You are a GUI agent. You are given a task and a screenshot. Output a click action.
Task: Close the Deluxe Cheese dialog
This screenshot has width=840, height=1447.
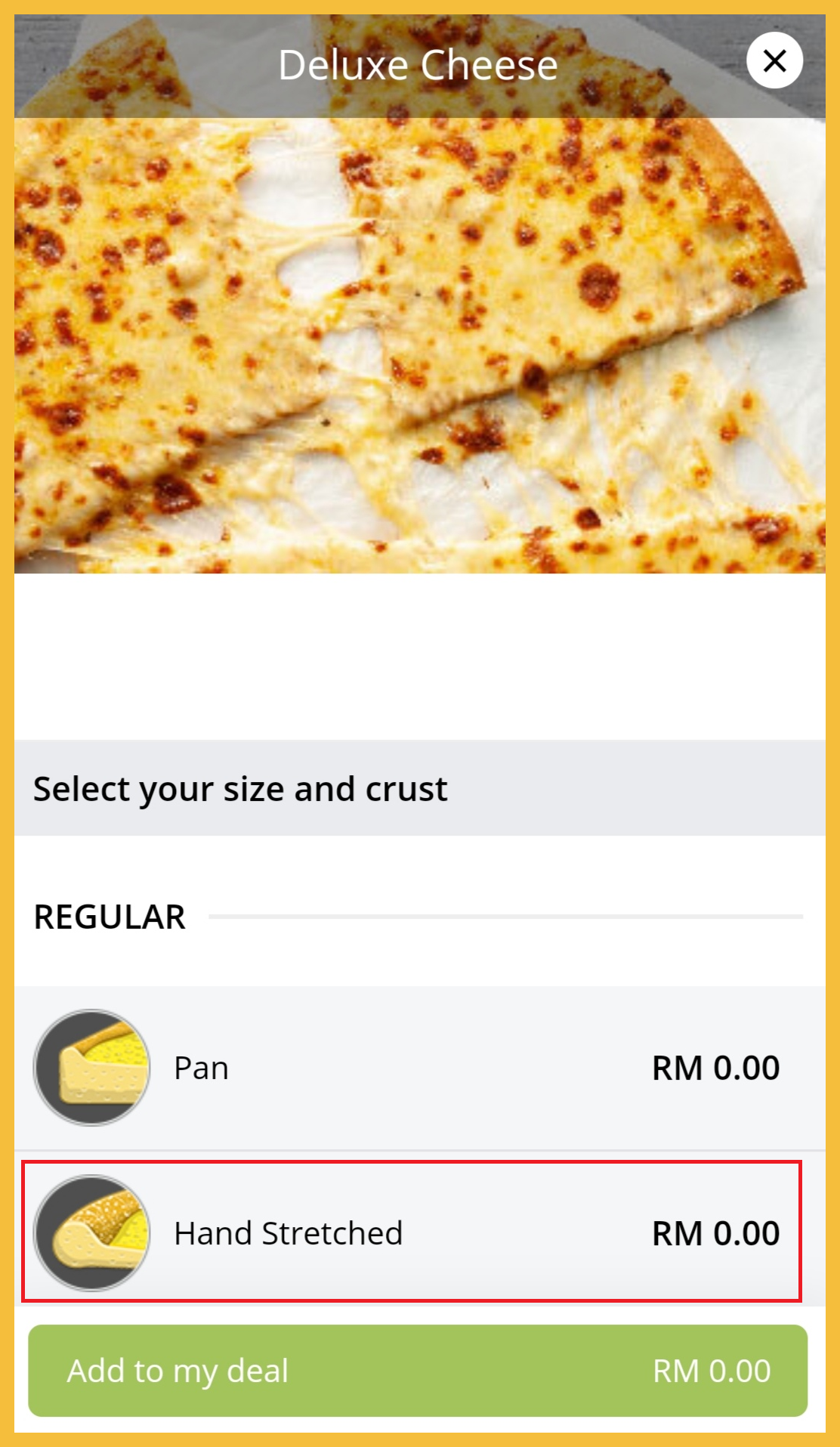pyautogui.click(x=774, y=60)
